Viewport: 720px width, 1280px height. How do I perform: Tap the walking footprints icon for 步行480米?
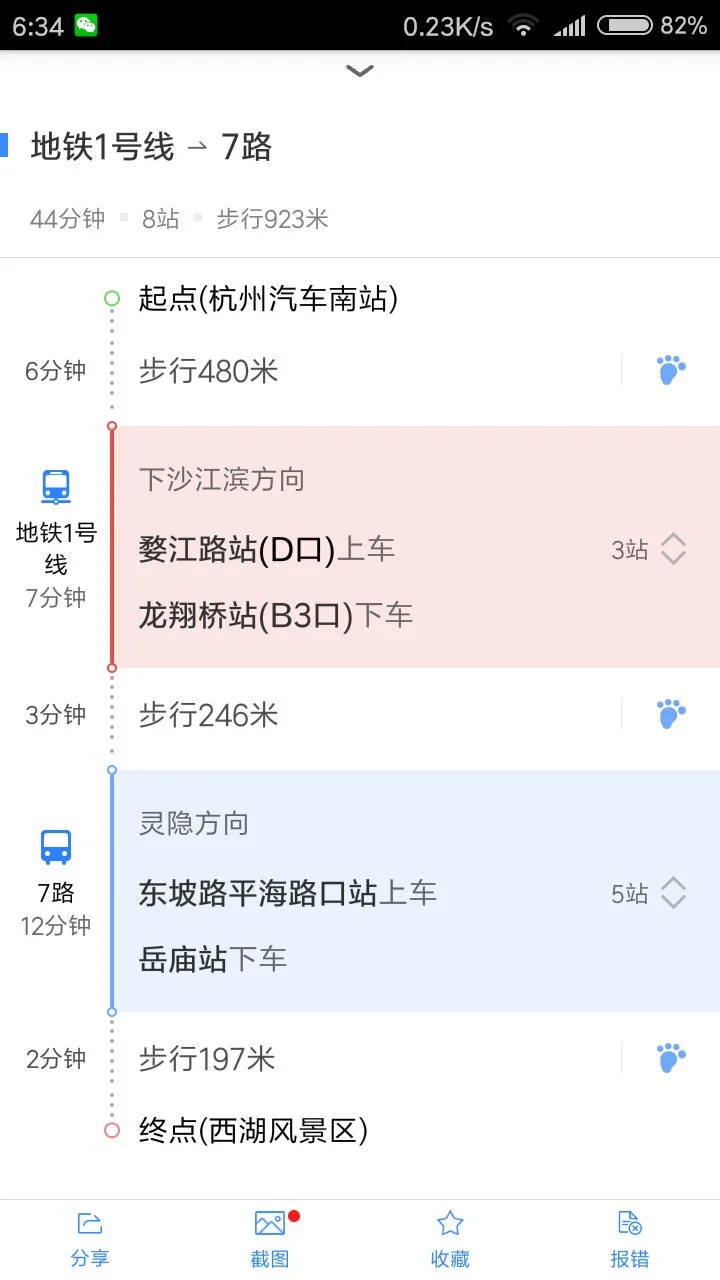670,369
